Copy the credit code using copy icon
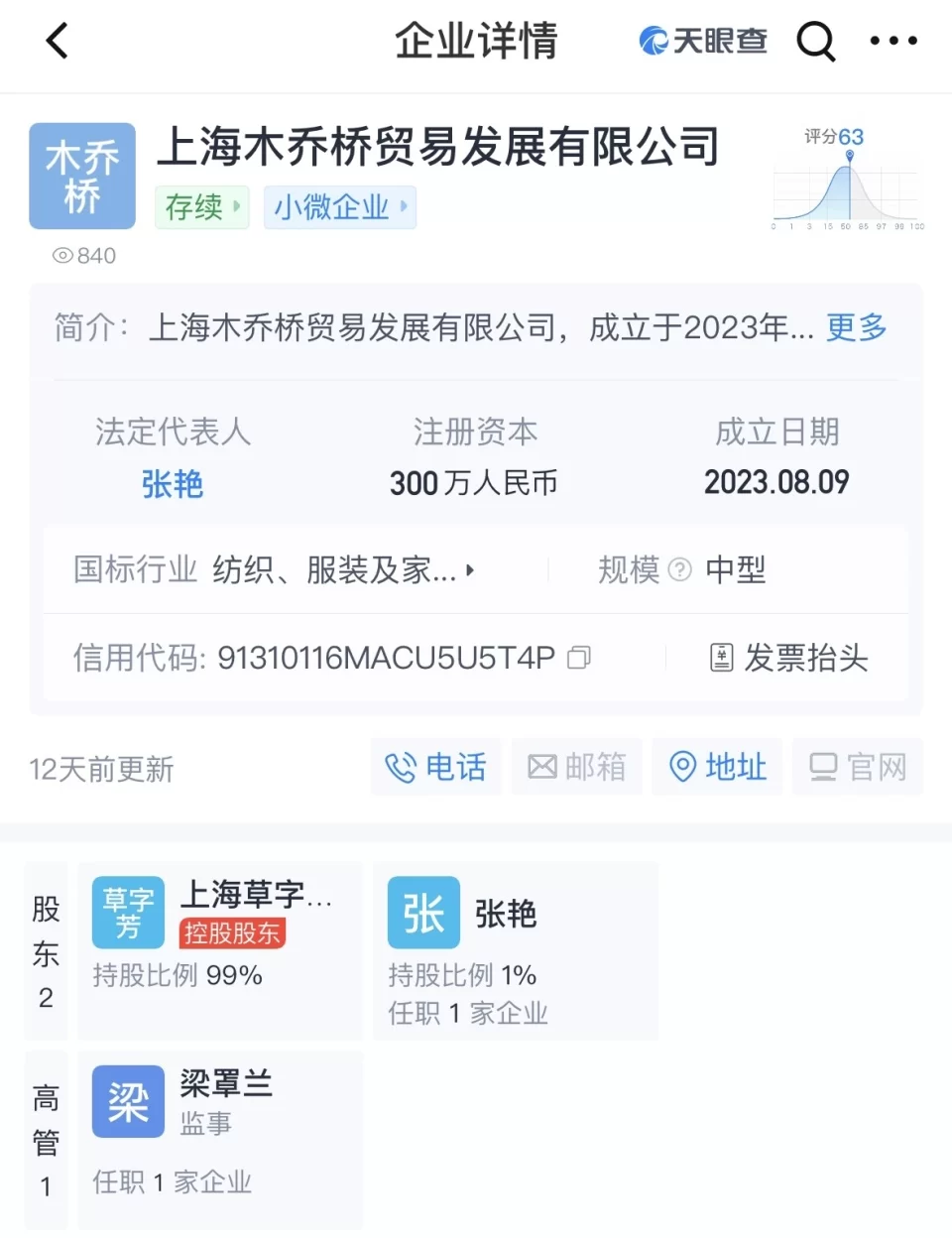Image resolution: width=952 pixels, height=1238 pixels. coord(578,658)
